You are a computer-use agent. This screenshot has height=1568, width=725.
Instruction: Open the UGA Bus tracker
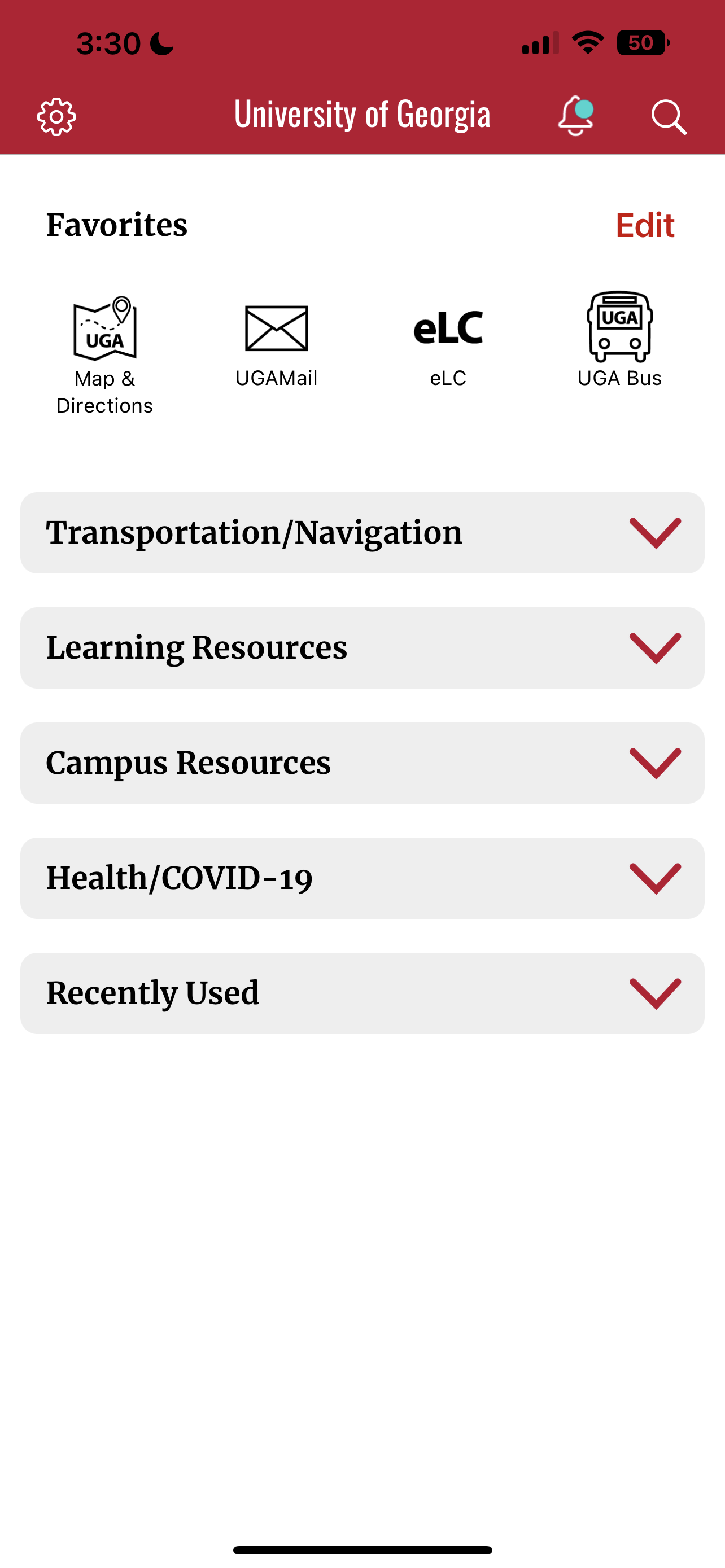[619, 340]
